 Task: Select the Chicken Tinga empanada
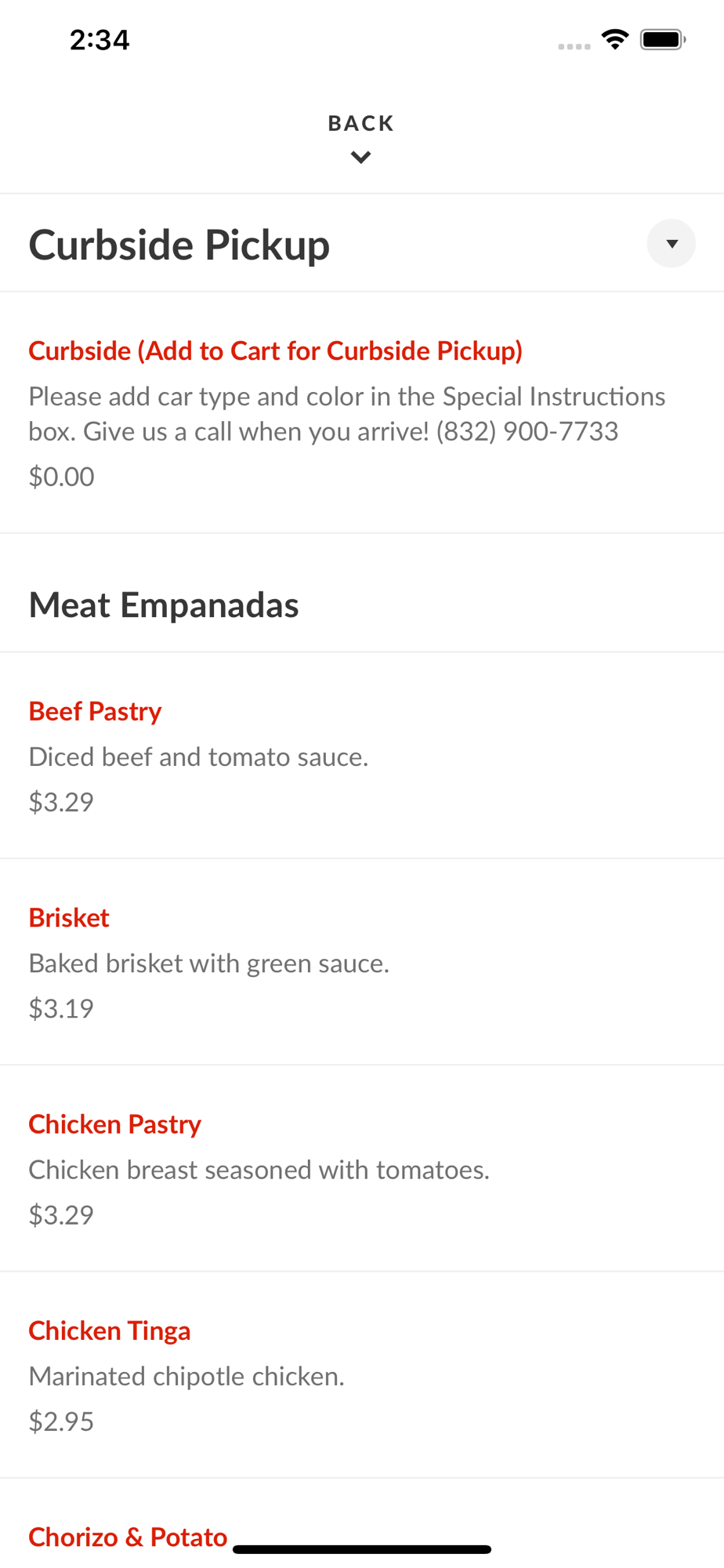(362, 1375)
